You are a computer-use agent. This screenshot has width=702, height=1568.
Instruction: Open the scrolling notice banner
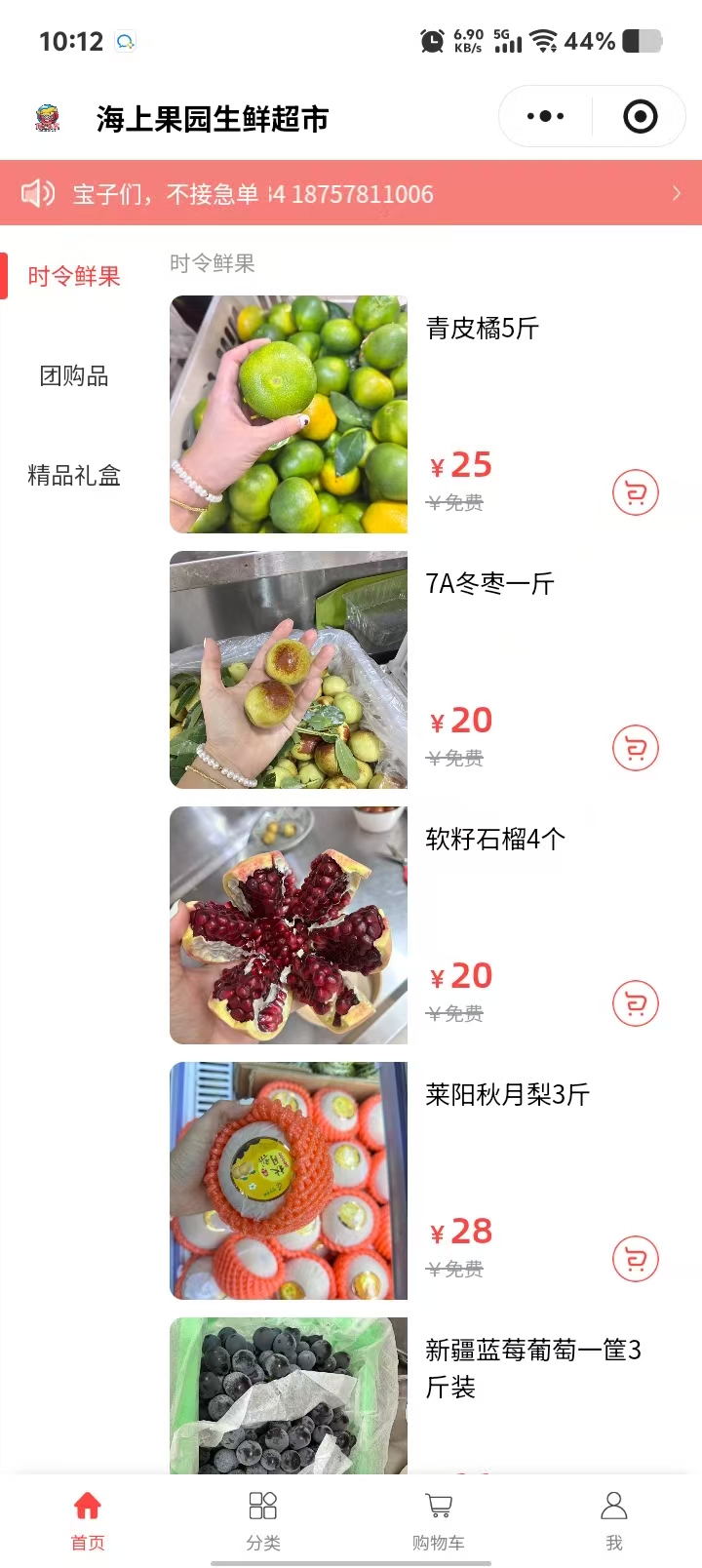[351, 193]
